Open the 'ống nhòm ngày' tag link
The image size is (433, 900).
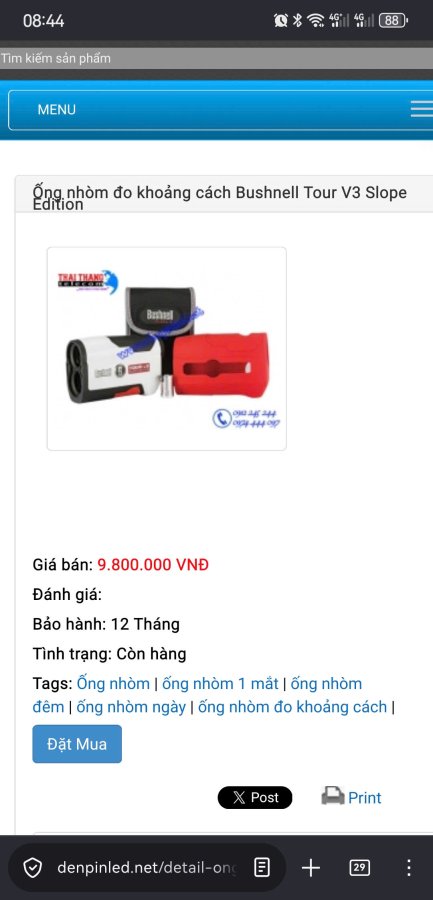point(131,707)
